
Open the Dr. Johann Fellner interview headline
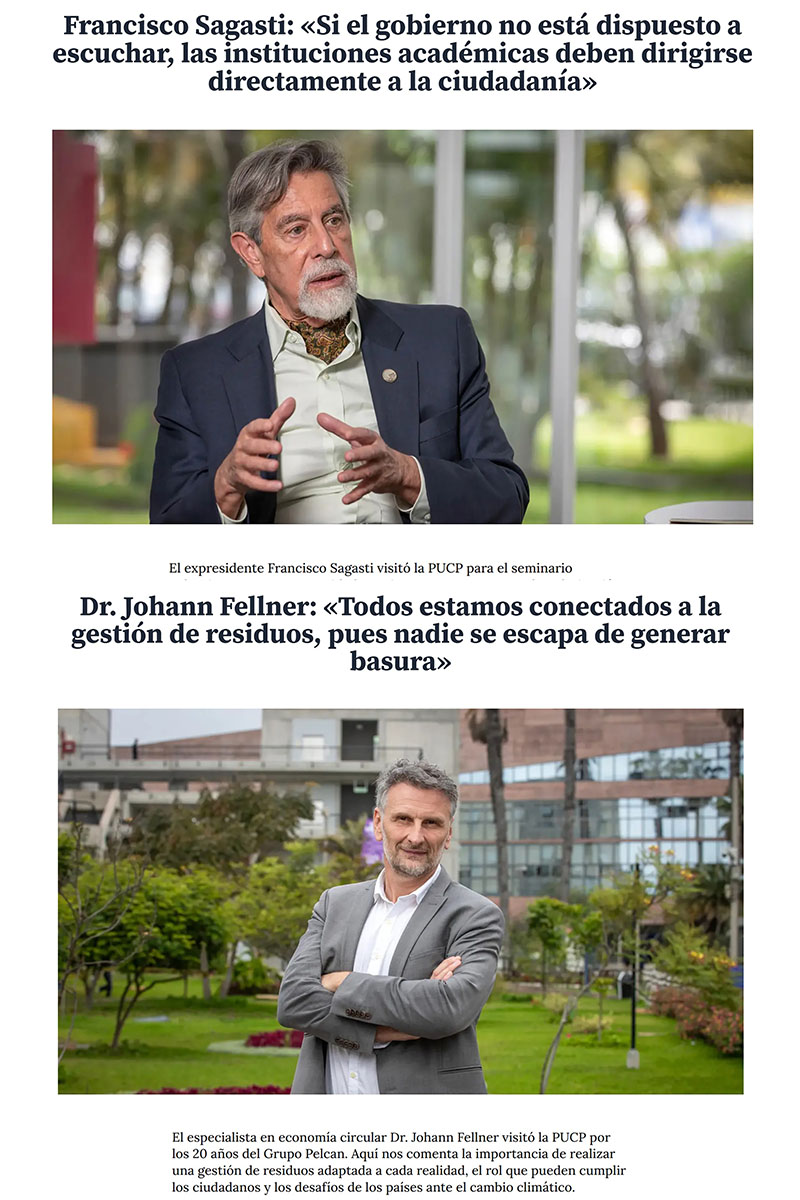(400, 634)
